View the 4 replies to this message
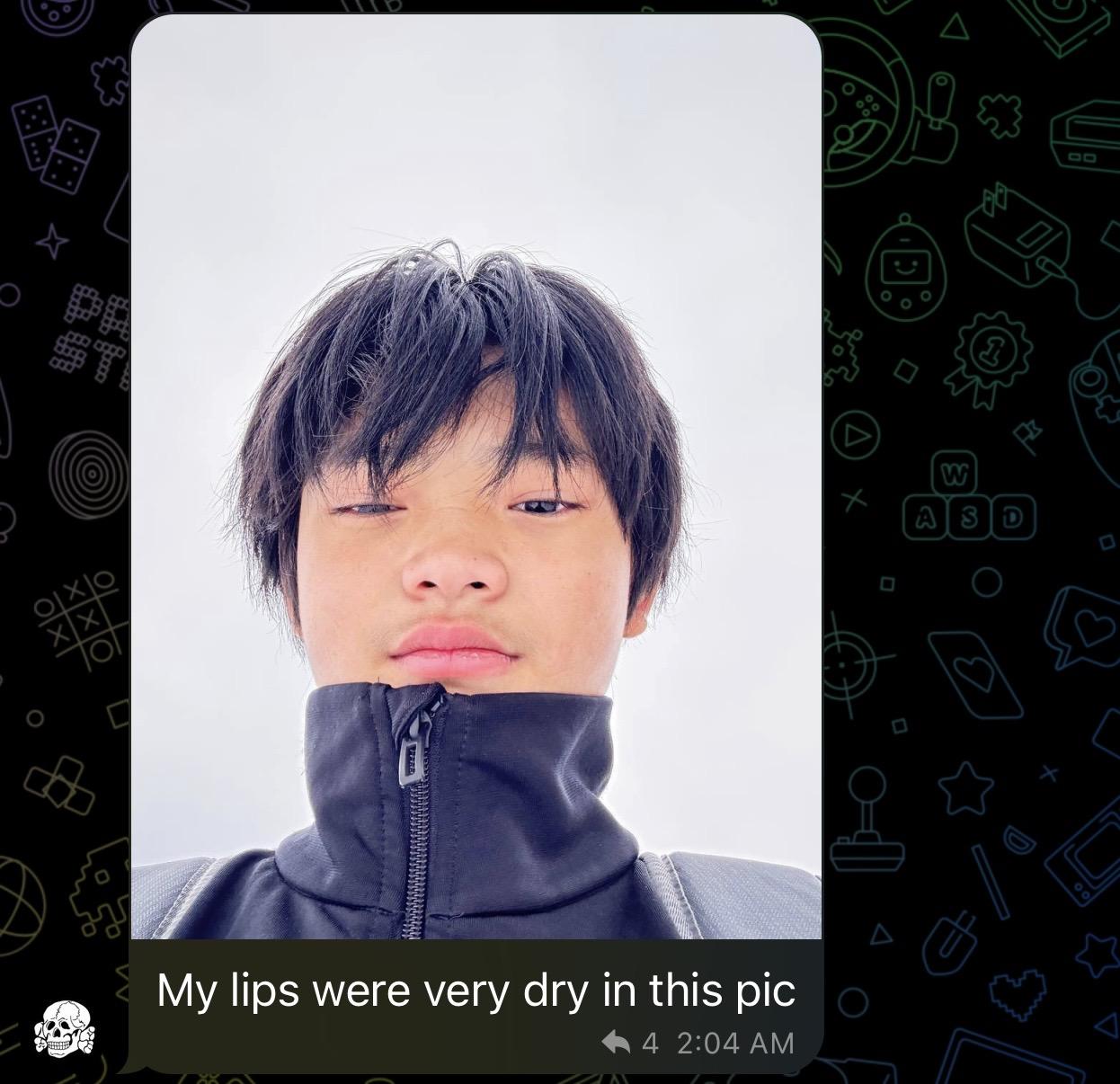This screenshot has height=1084, width=1120. [631, 1043]
